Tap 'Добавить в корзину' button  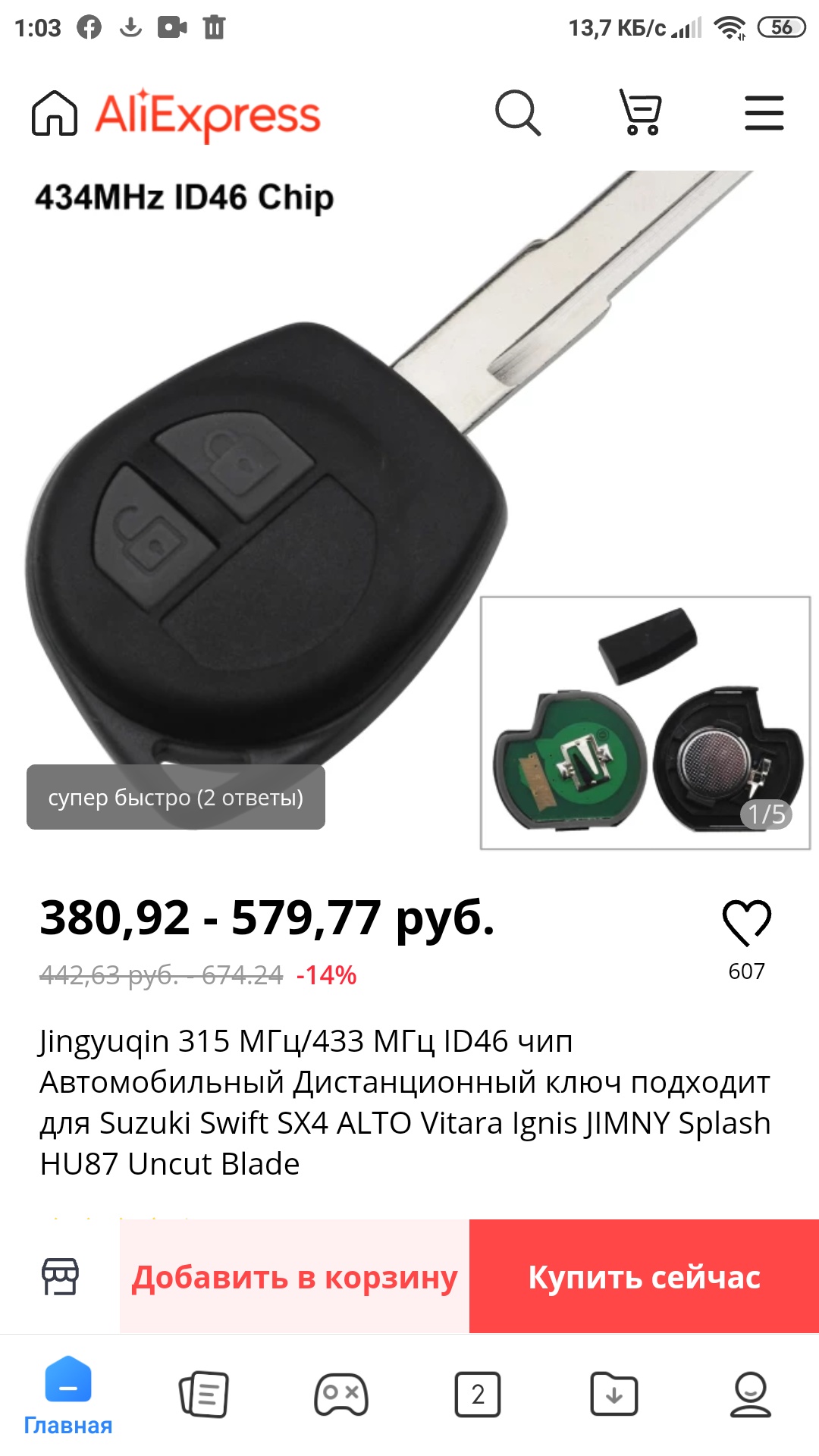(x=294, y=1277)
